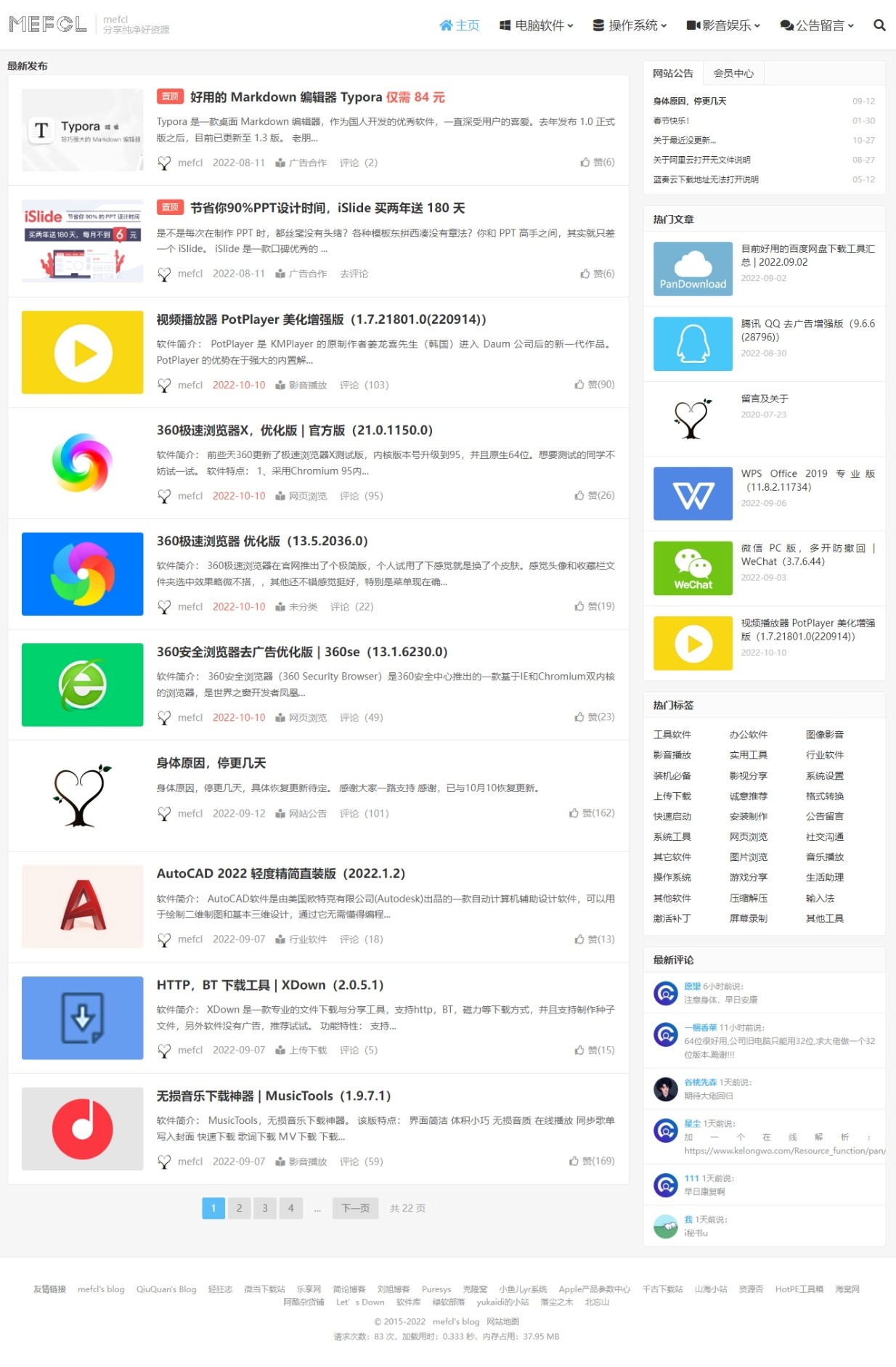Screen dimensions: 896x1367
Task: Open the QiuQuan's Blog friend link
Action: pos(166,1289)
